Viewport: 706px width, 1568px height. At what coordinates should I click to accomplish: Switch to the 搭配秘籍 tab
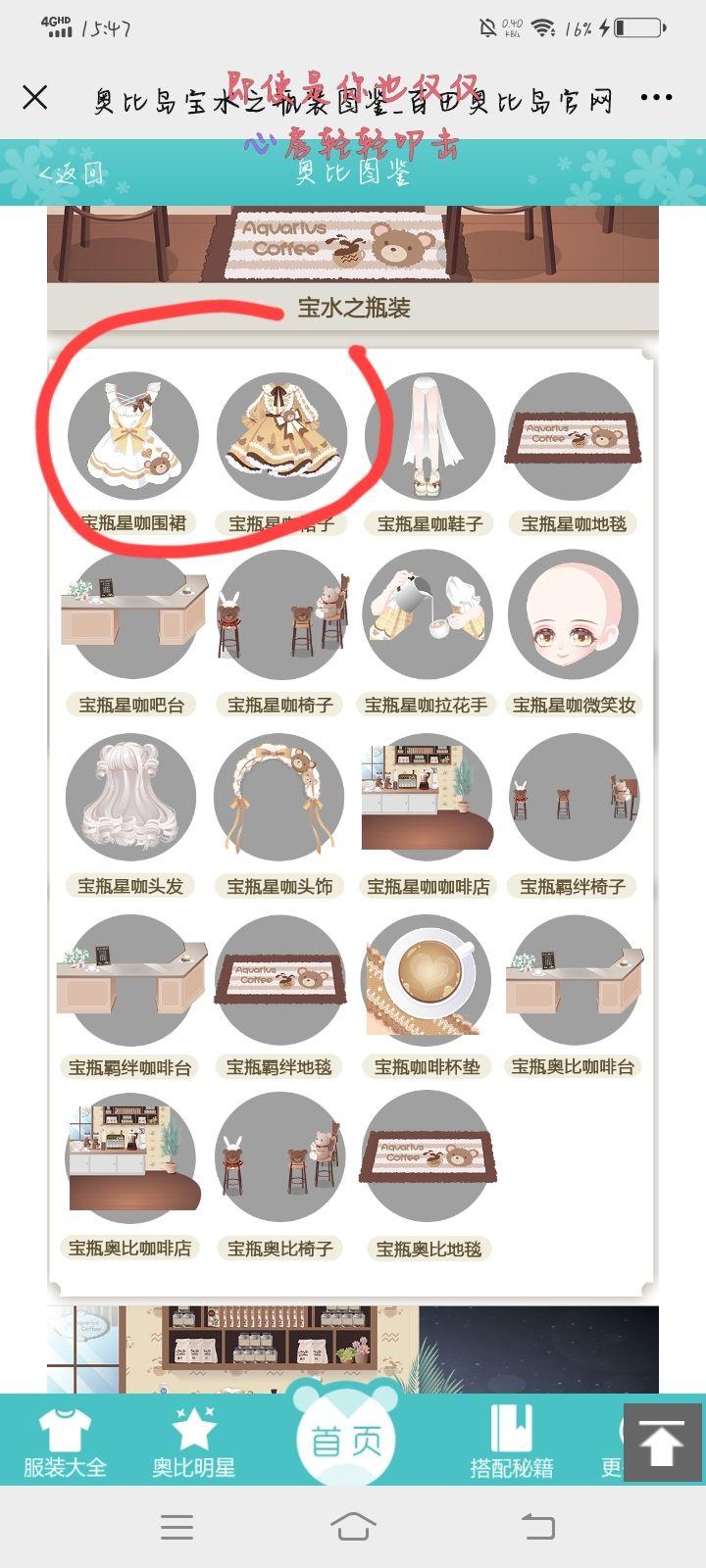tap(511, 1442)
